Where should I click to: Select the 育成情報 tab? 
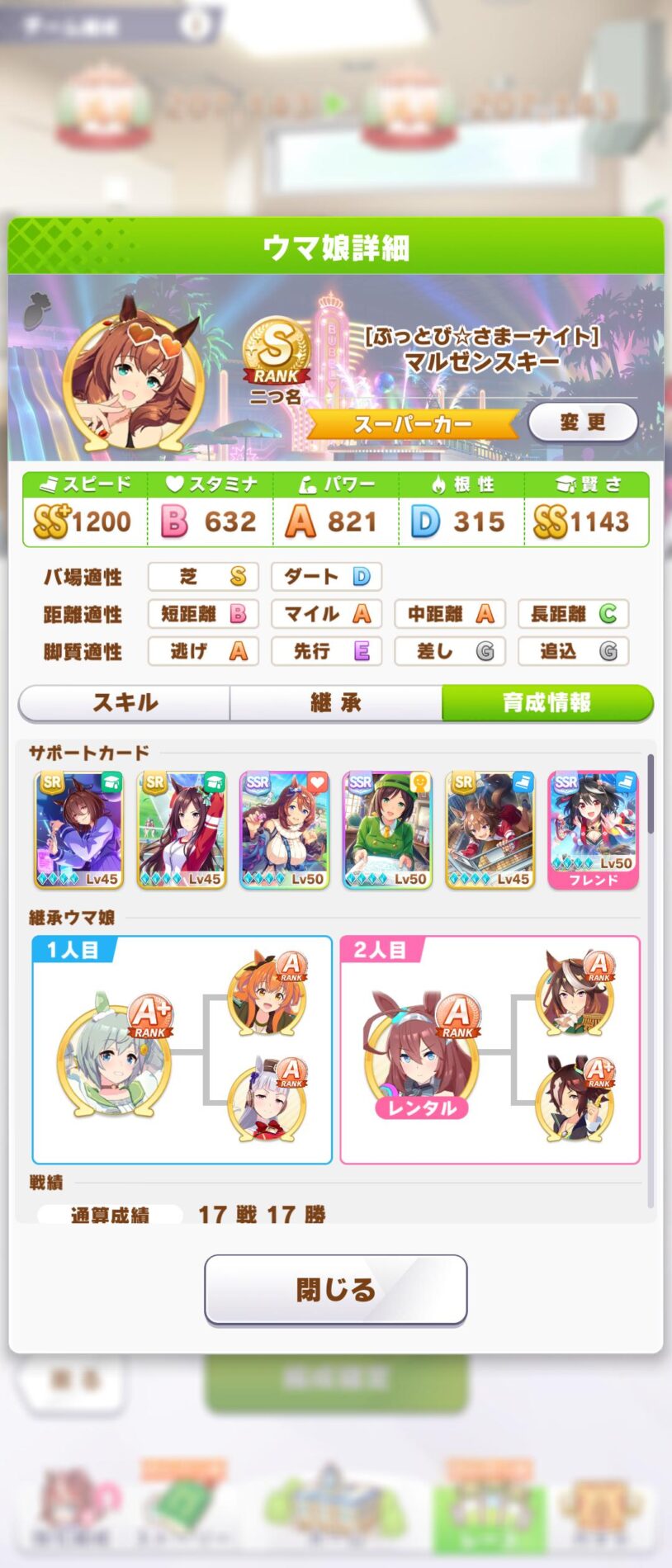click(x=547, y=703)
